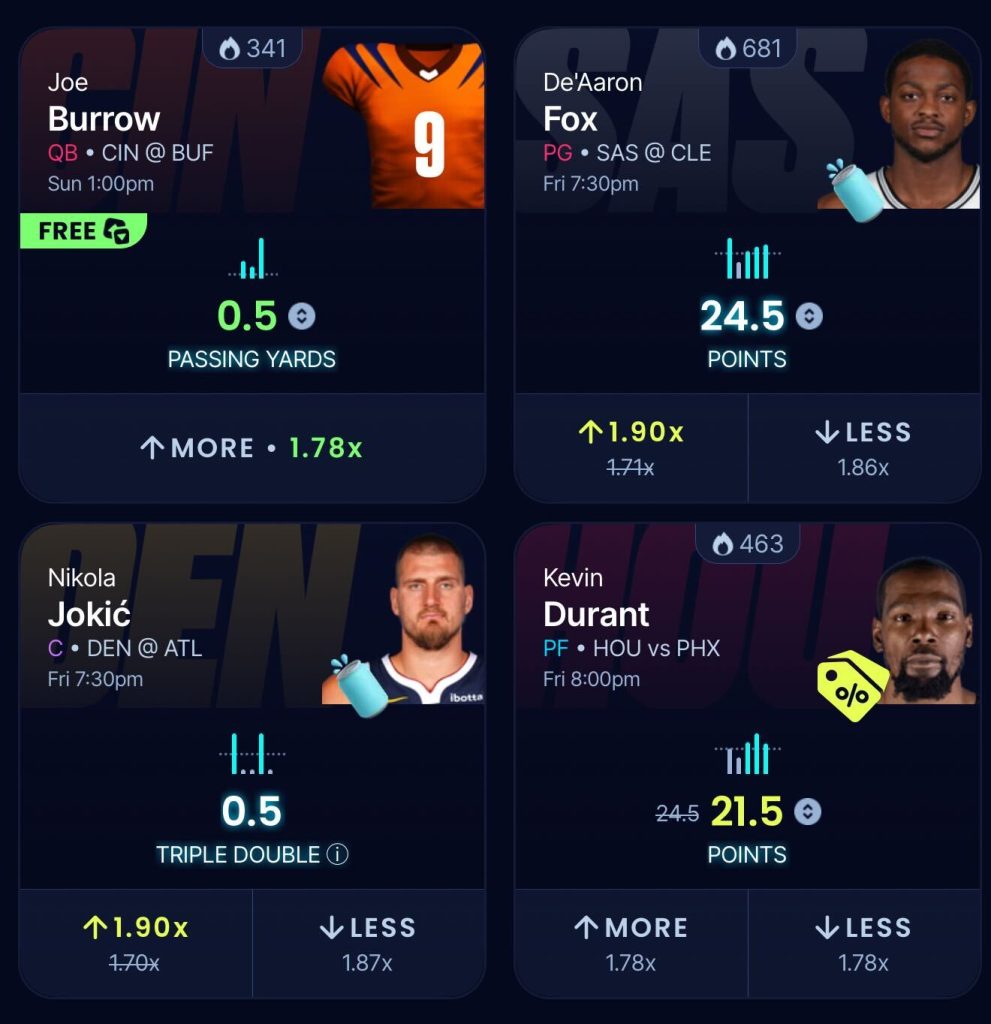Open the info icon beside TRIPLE DOUBLE
Screen dimensions: 991x1024
click(x=338, y=855)
